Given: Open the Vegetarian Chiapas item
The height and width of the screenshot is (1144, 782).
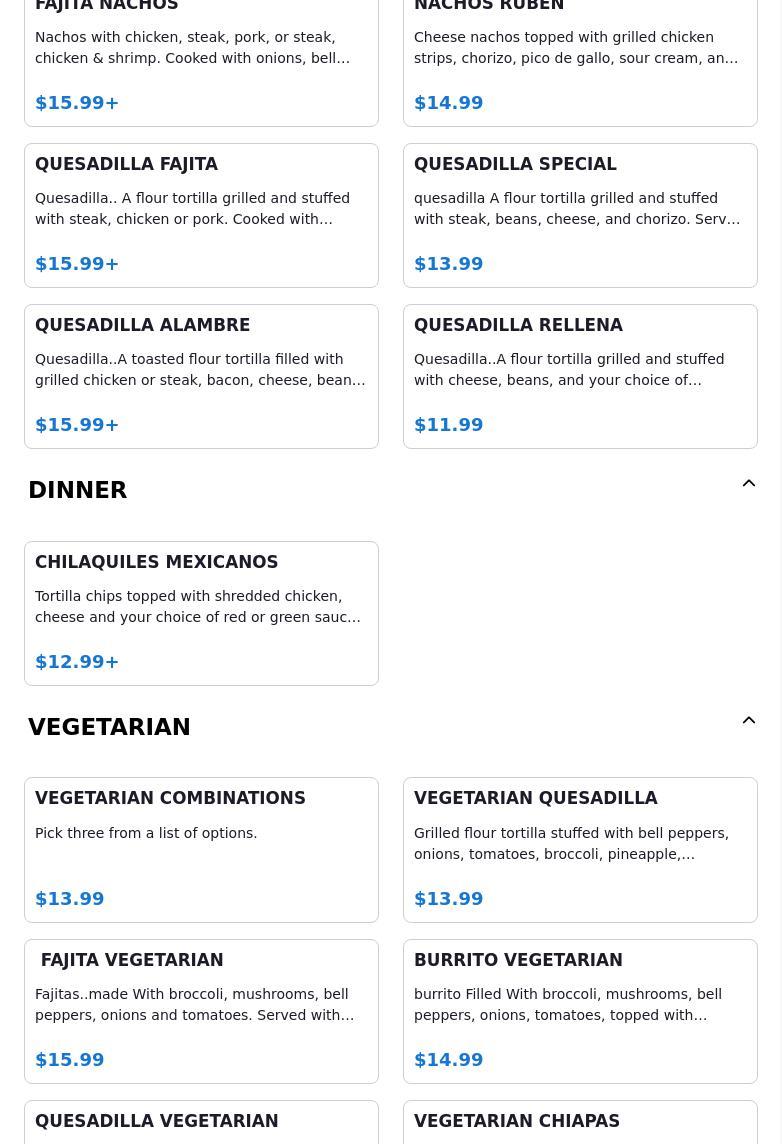Looking at the screenshot, I should click(580, 1124).
